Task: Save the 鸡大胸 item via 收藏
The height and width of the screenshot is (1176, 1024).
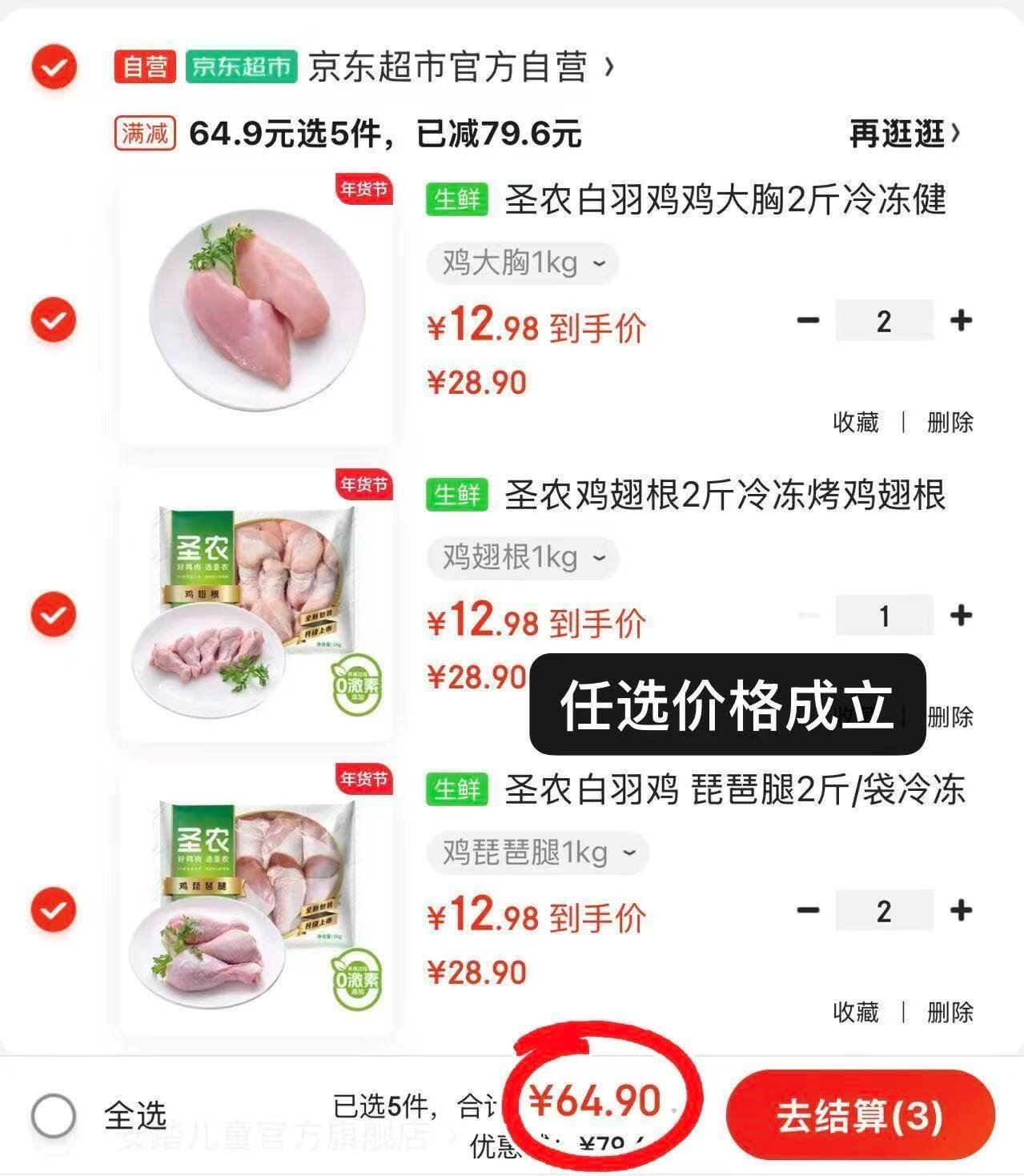Action: [856, 422]
